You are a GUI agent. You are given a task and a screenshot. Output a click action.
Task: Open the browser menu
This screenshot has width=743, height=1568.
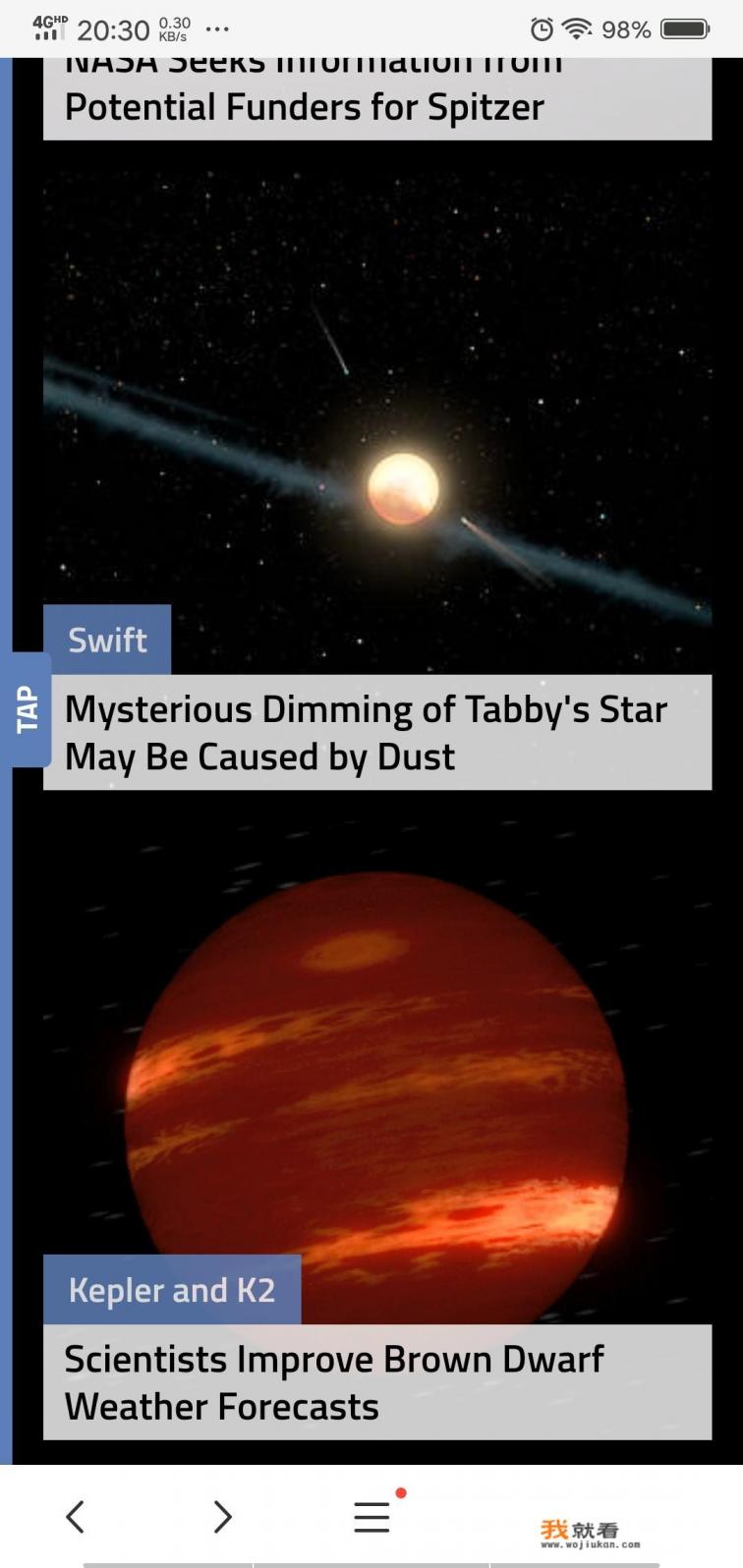point(371,1516)
